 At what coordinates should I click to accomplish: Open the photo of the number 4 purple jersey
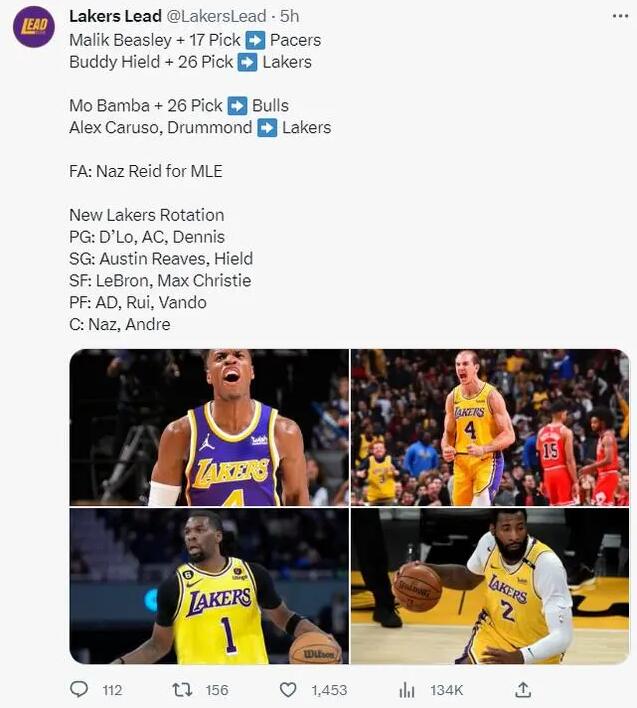pos(209,427)
